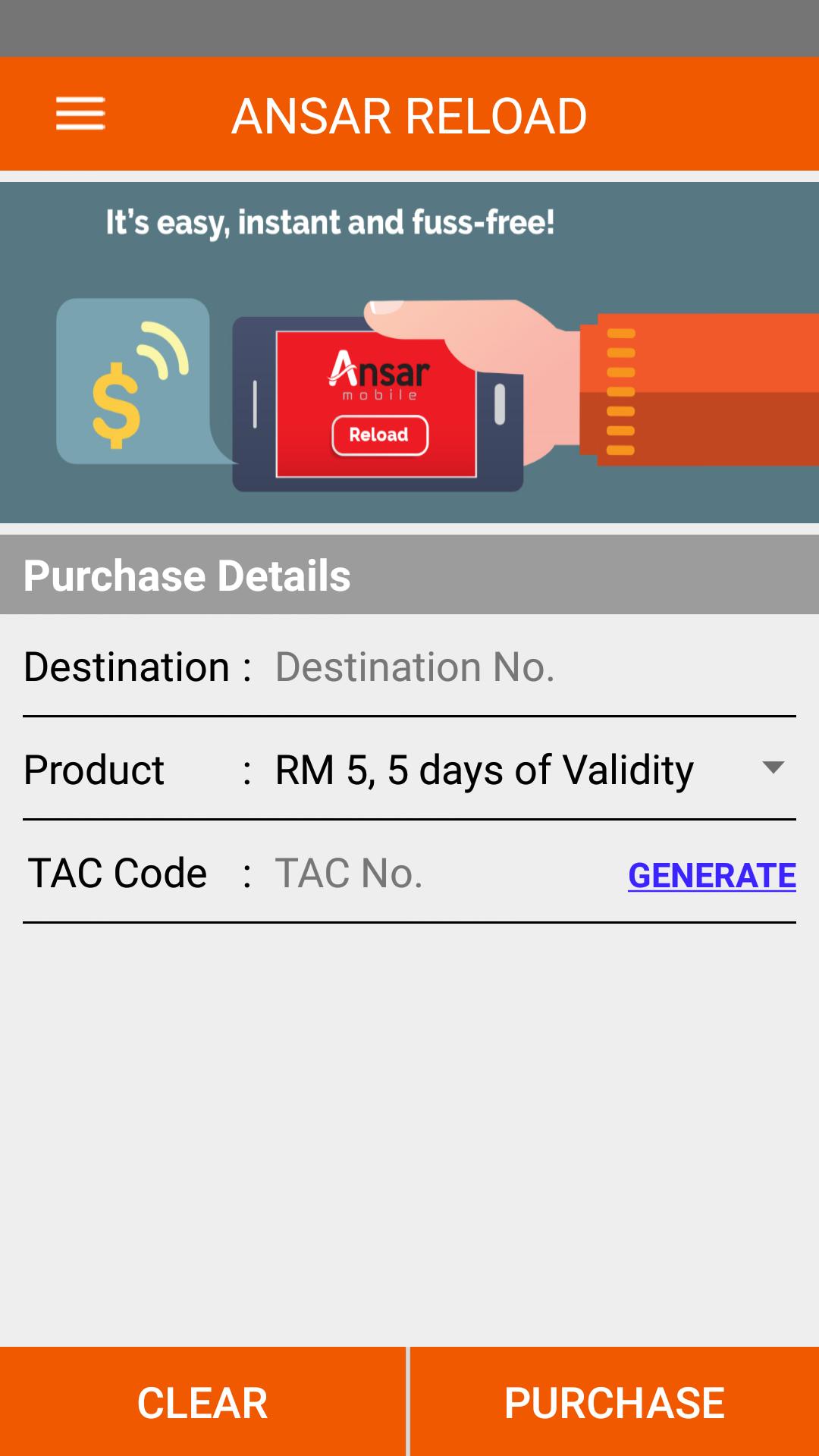Focus the TAC No. field
The image size is (819, 1456).
[440, 874]
